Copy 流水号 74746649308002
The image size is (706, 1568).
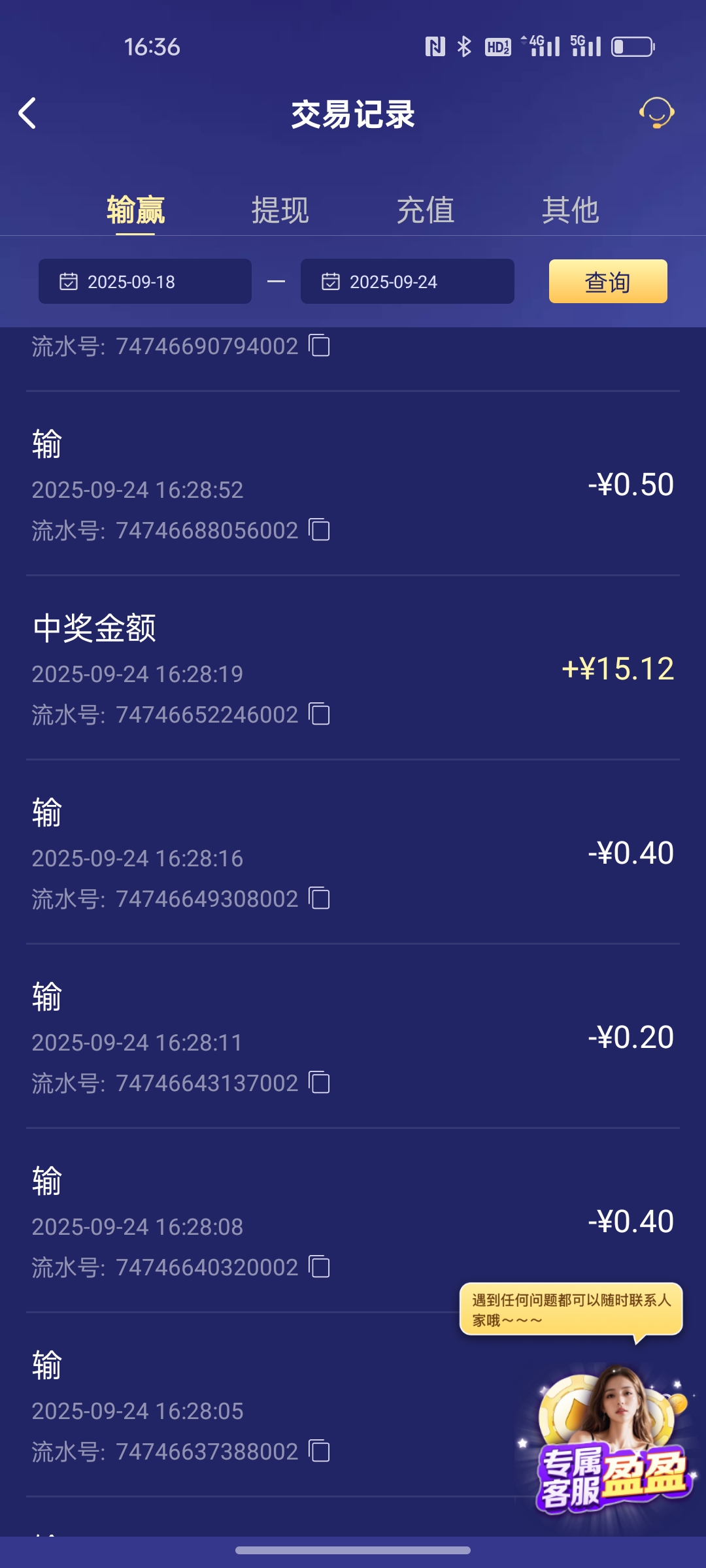pyautogui.click(x=320, y=898)
